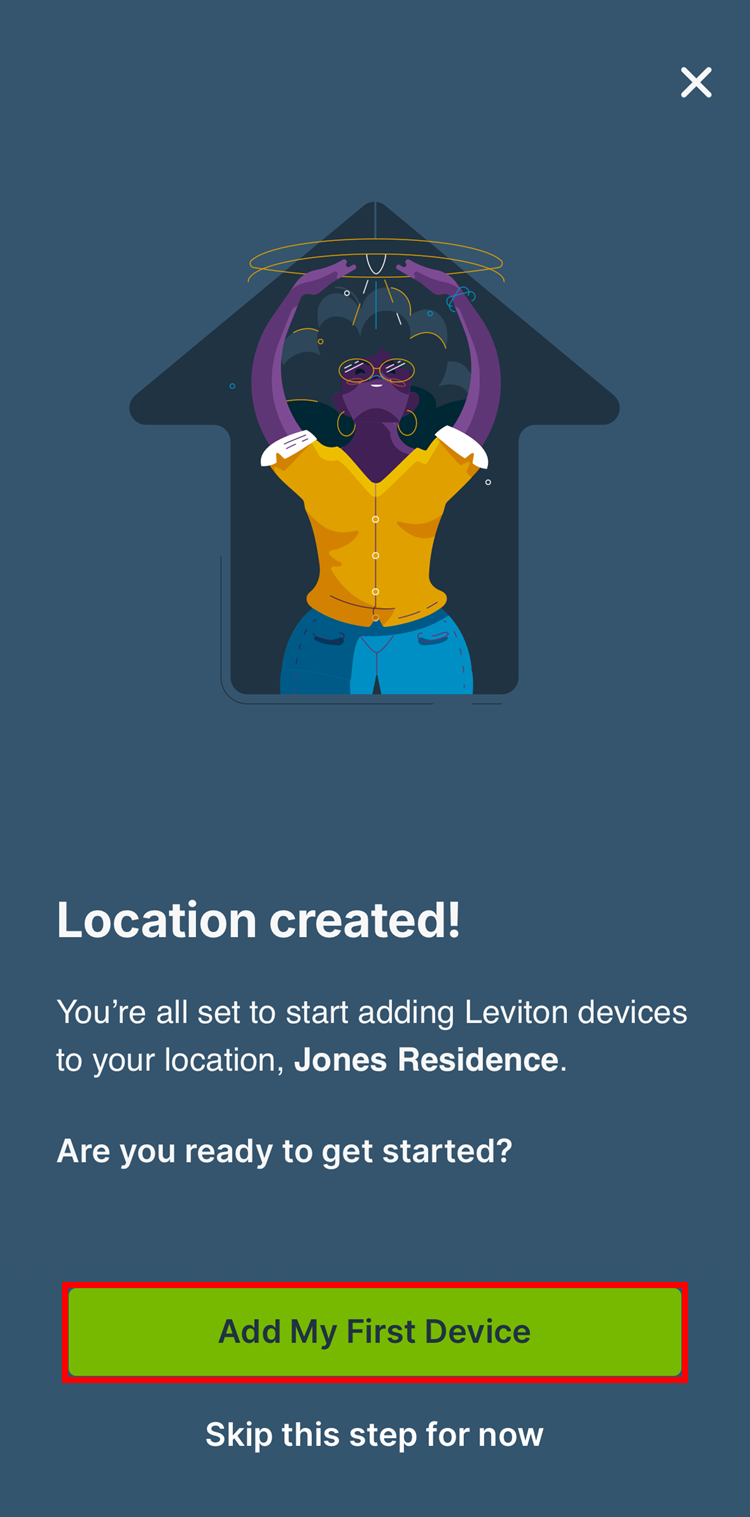Tap the bold Jones Residence text
The image size is (750, 1517).
point(425,1059)
